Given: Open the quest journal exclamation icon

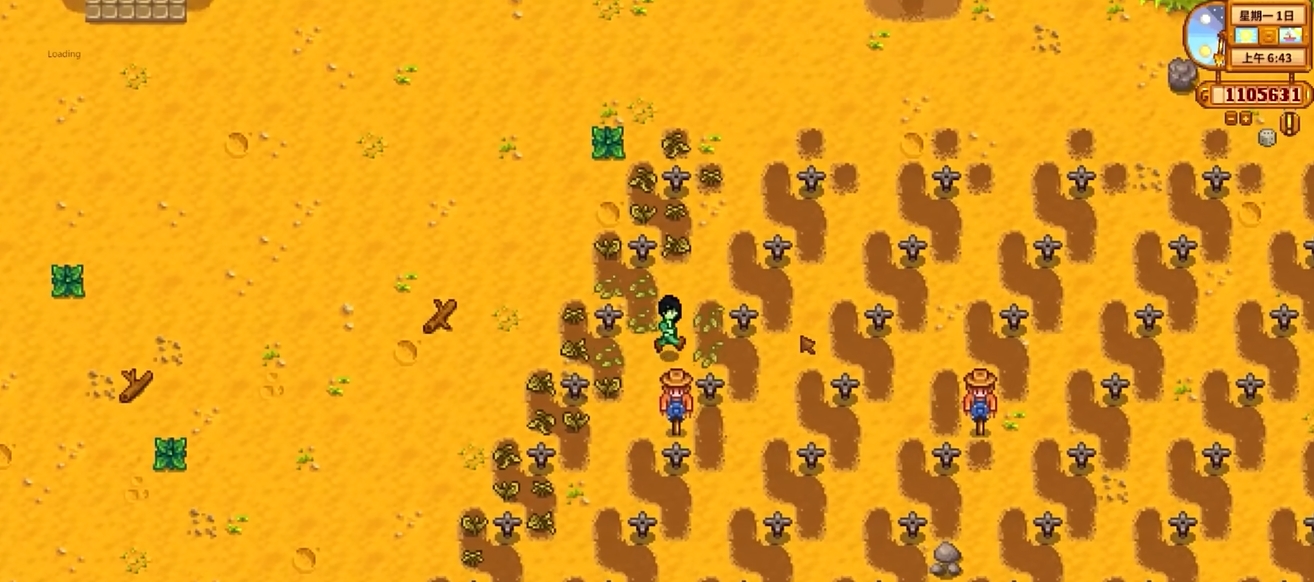Looking at the screenshot, I should click(1289, 124).
